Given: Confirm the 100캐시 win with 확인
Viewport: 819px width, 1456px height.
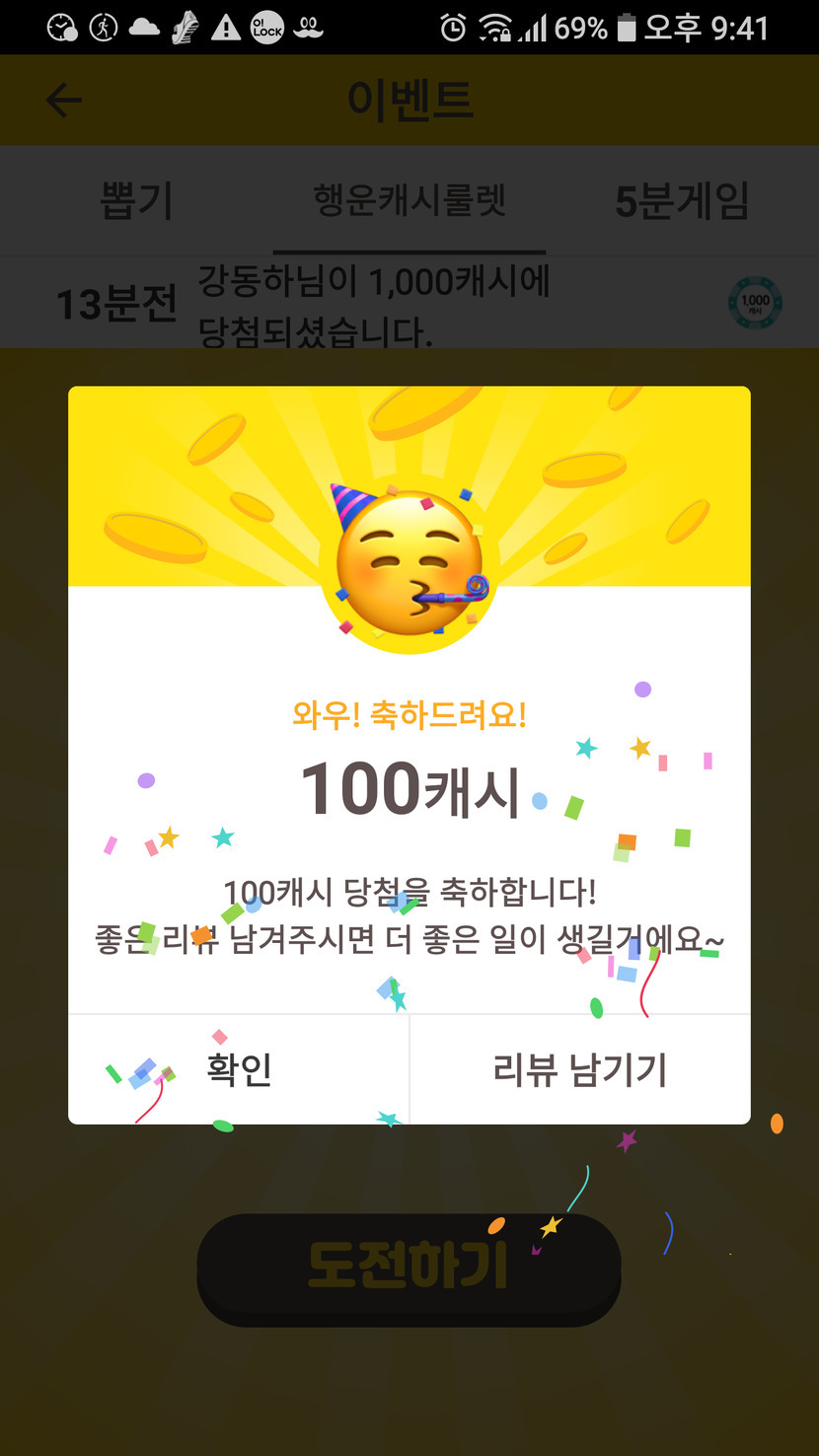Looking at the screenshot, I should pos(238,1069).
